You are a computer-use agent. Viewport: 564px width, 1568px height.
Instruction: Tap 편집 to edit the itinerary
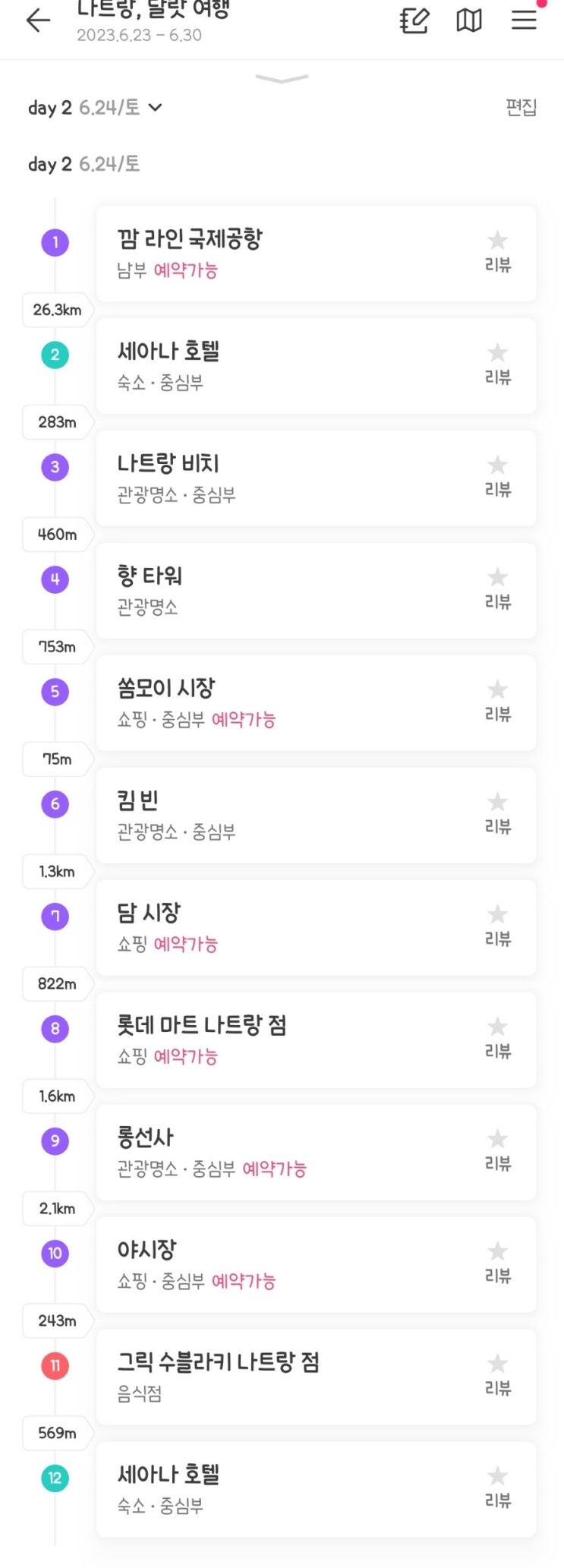[x=521, y=108]
